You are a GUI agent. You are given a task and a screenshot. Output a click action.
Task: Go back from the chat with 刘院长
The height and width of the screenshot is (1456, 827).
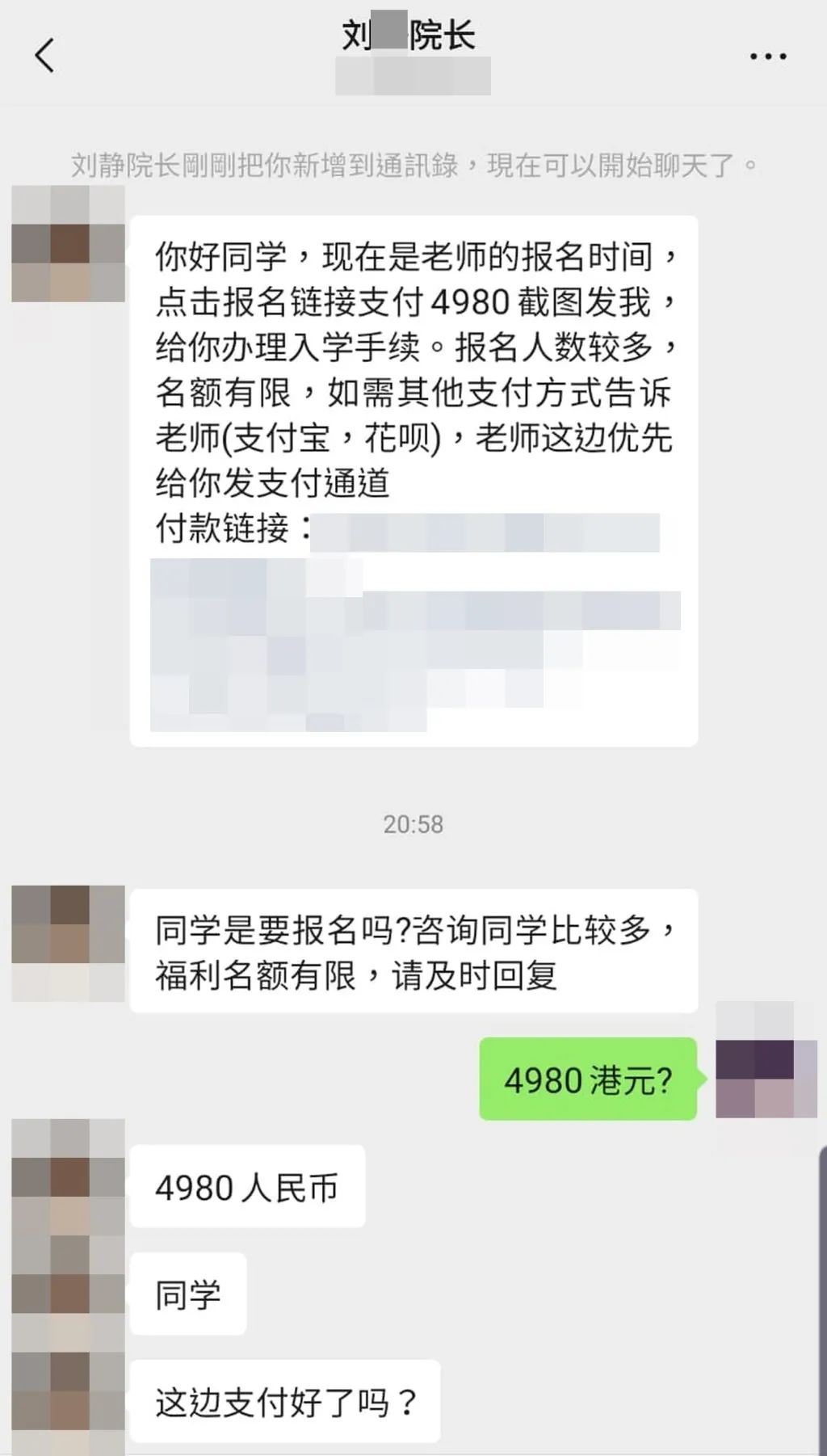pos(45,56)
